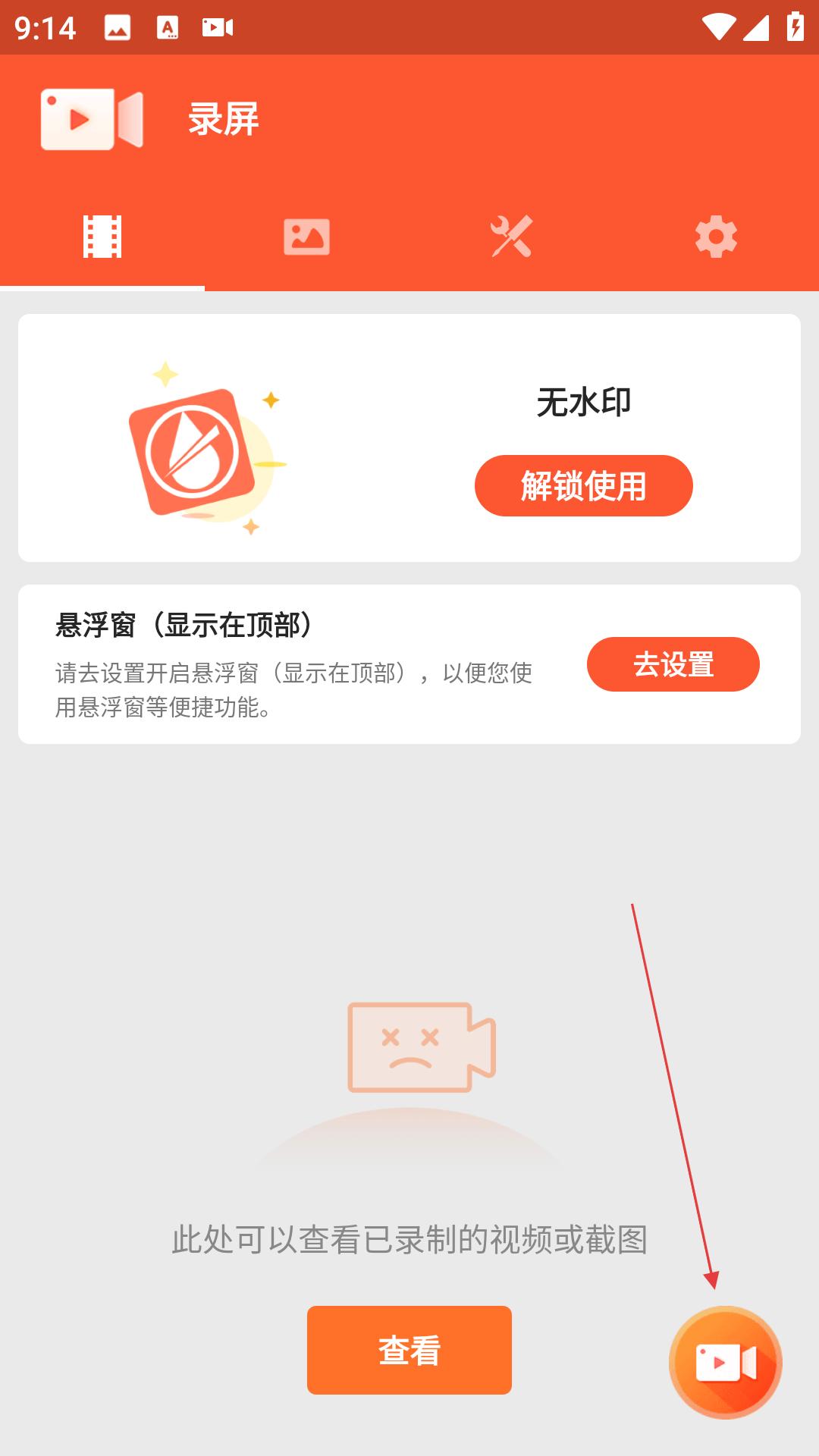
Task: Click the app logo camera icon in header
Action: click(x=91, y=118)
